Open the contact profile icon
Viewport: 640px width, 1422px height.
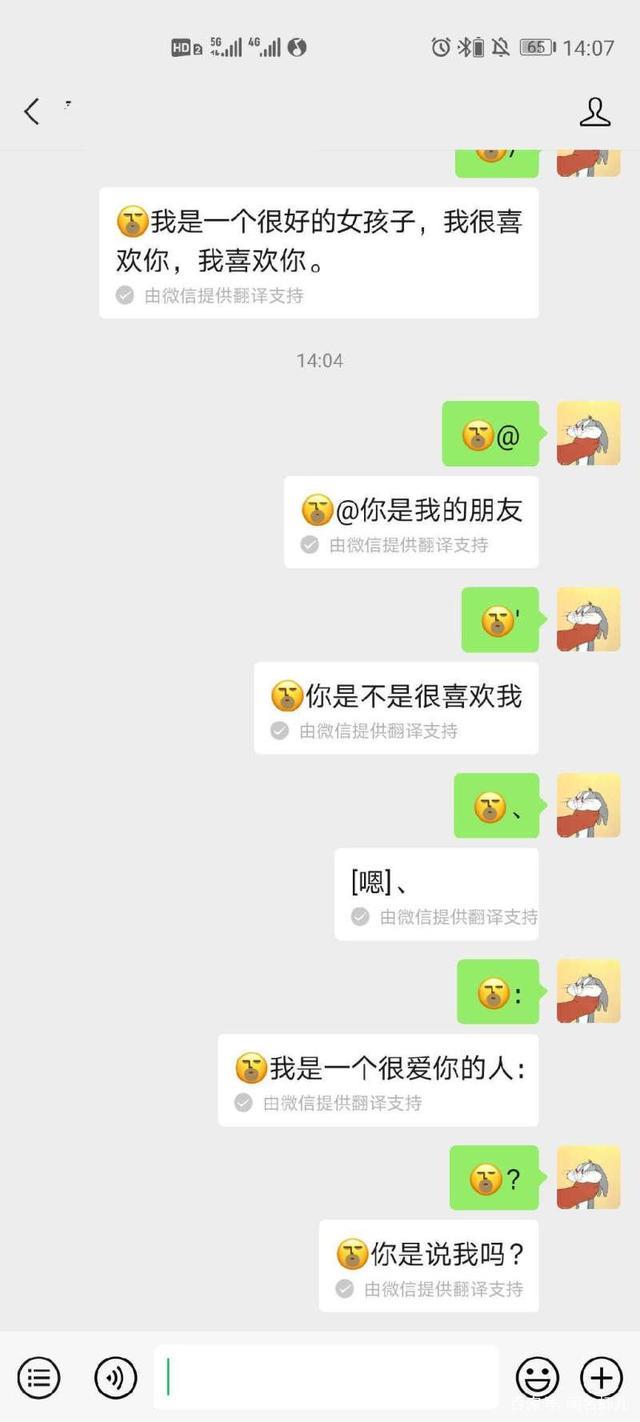pyautogui.click(x=595, y=111)
